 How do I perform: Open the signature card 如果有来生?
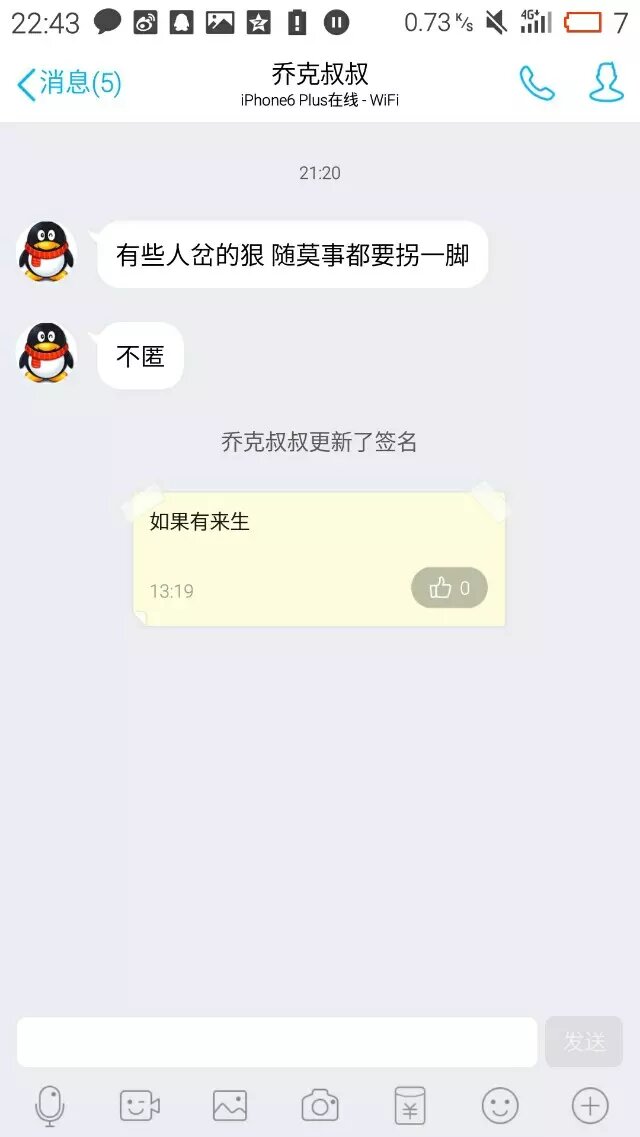(318, 550)
